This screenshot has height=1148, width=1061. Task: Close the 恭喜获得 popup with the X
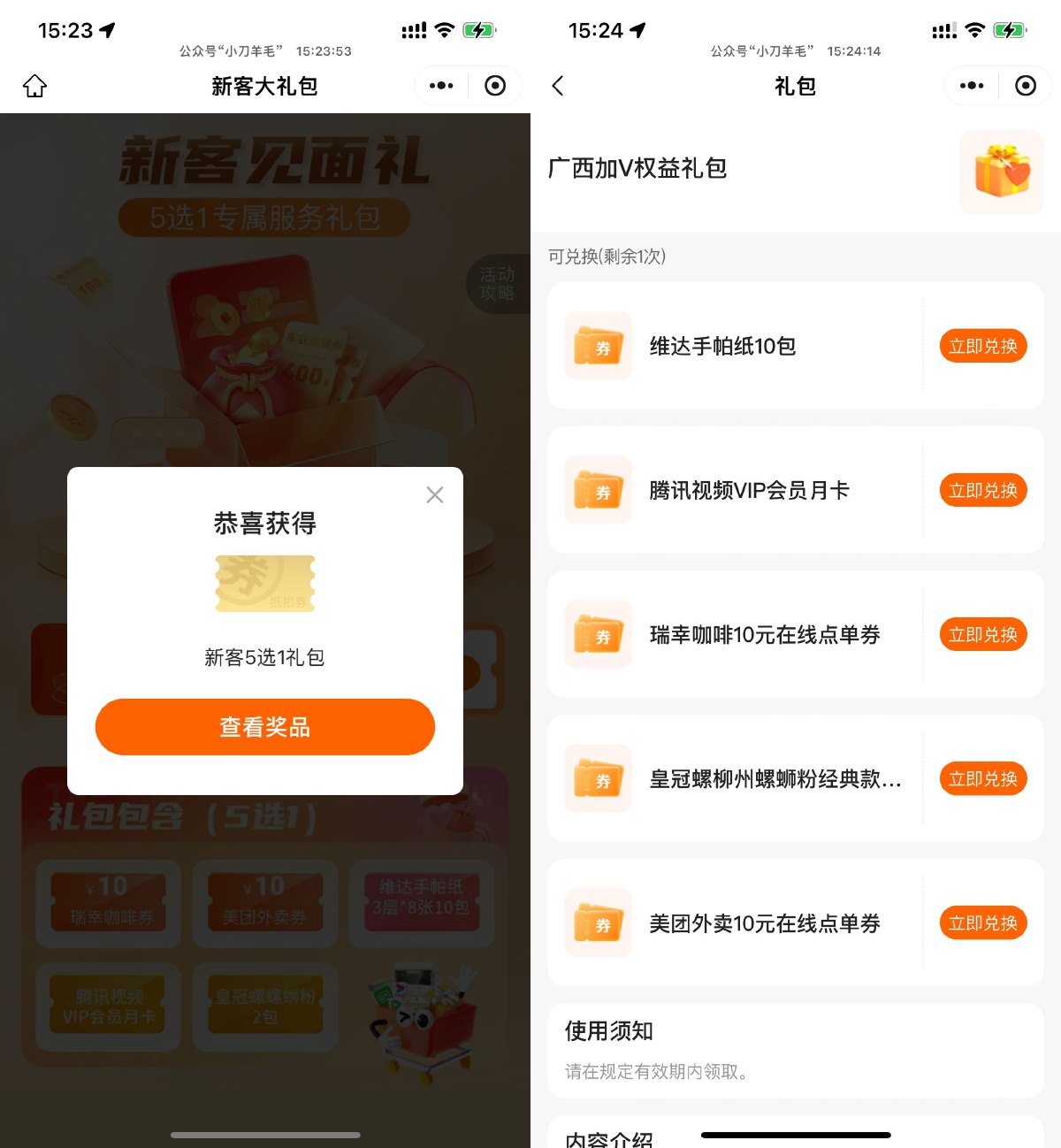point(434,495)
